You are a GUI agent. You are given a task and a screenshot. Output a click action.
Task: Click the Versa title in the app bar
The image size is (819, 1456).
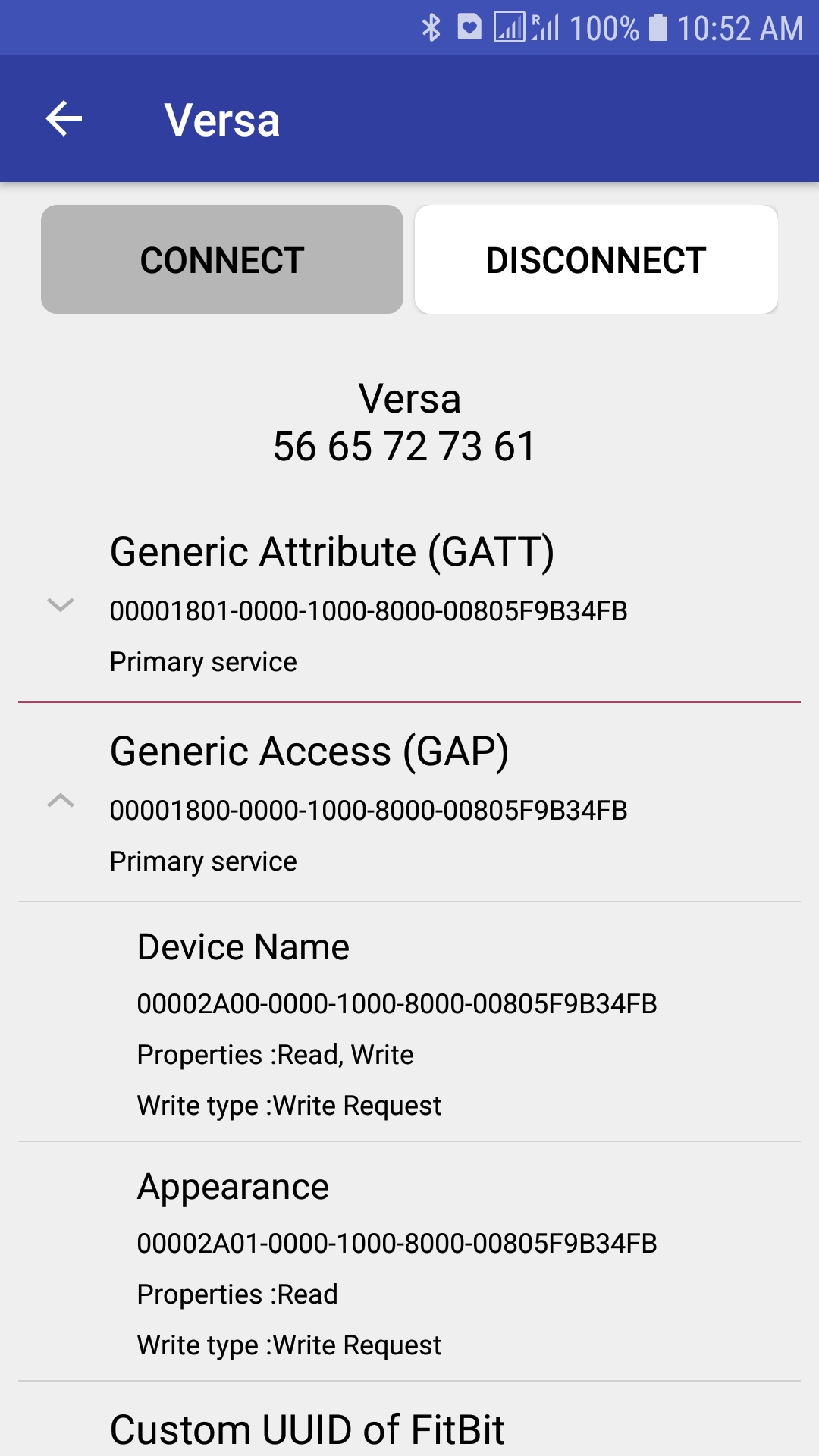(x=222, y=119)
